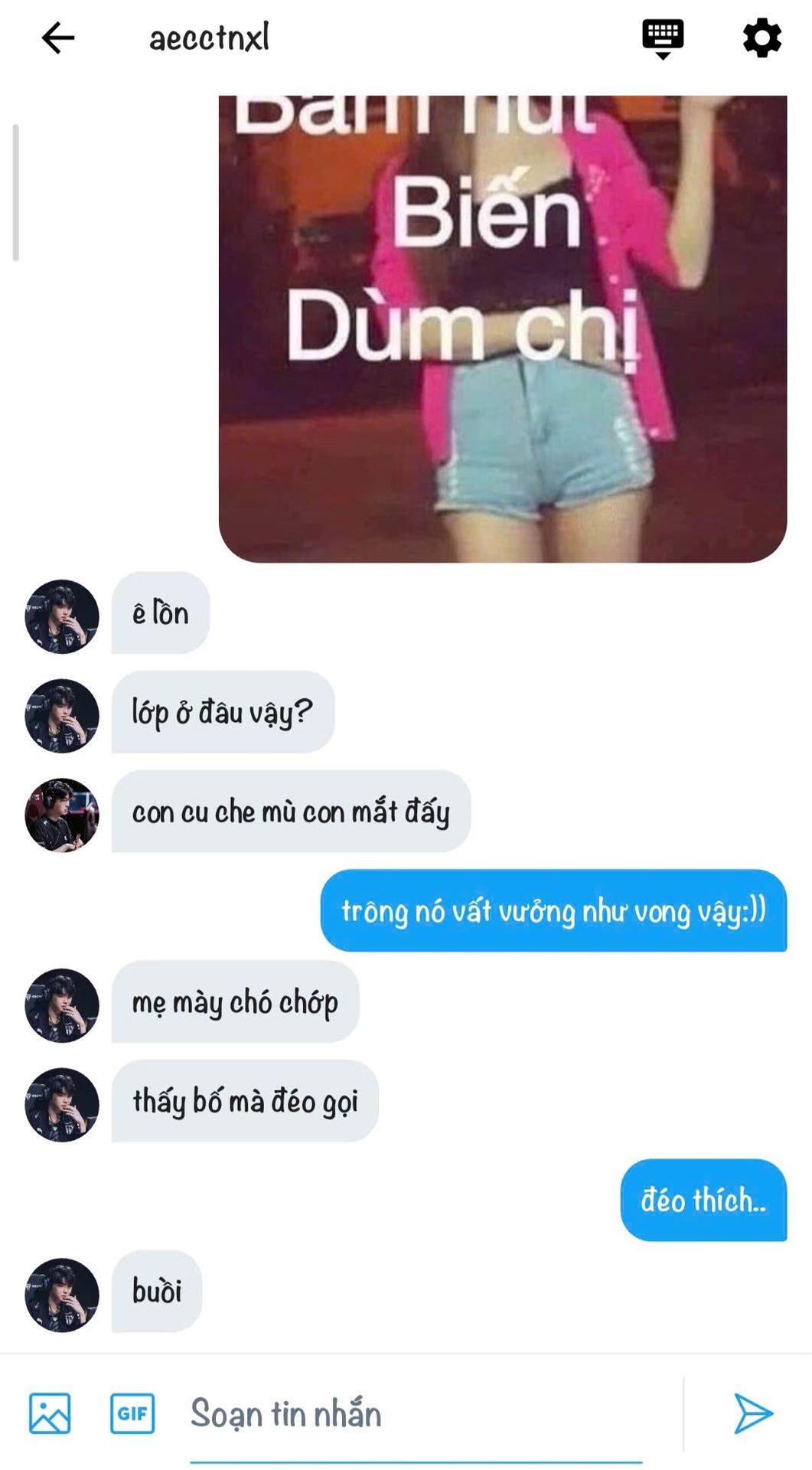Go back from the aecctnxl chat

point(58,38)
